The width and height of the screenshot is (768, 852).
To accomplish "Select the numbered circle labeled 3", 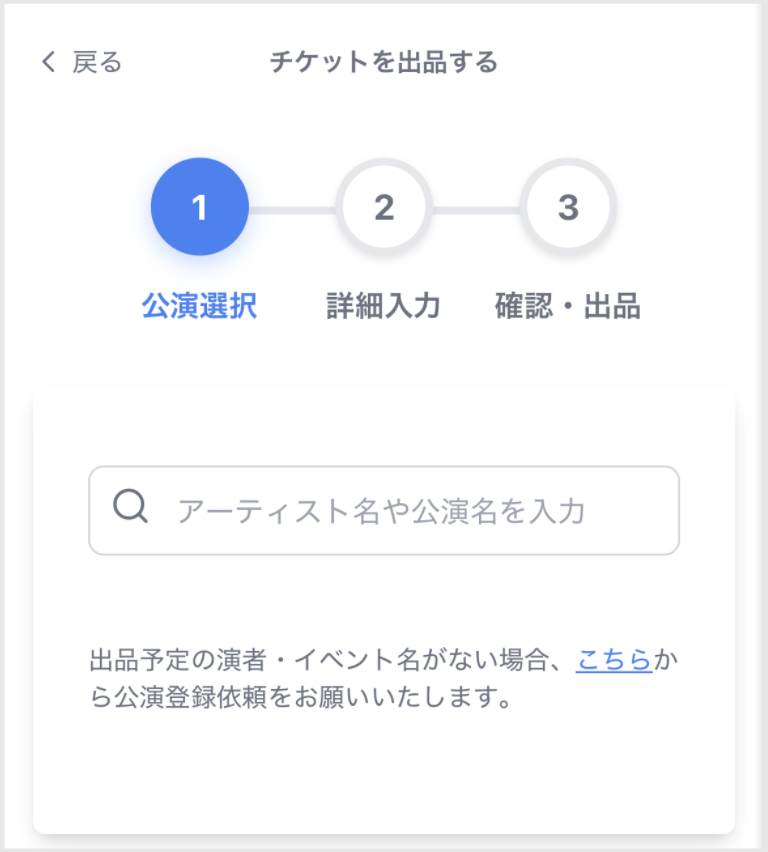I will pos(567,207).
